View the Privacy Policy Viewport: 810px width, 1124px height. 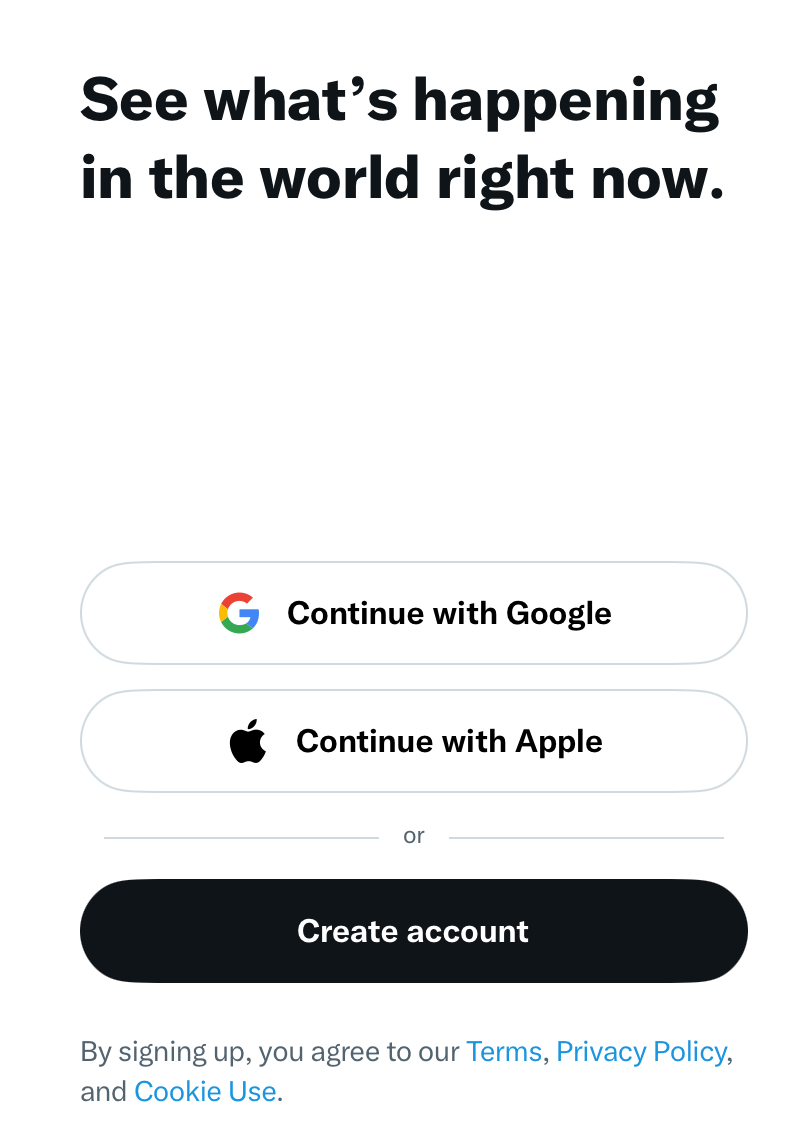click(641, 1051)
